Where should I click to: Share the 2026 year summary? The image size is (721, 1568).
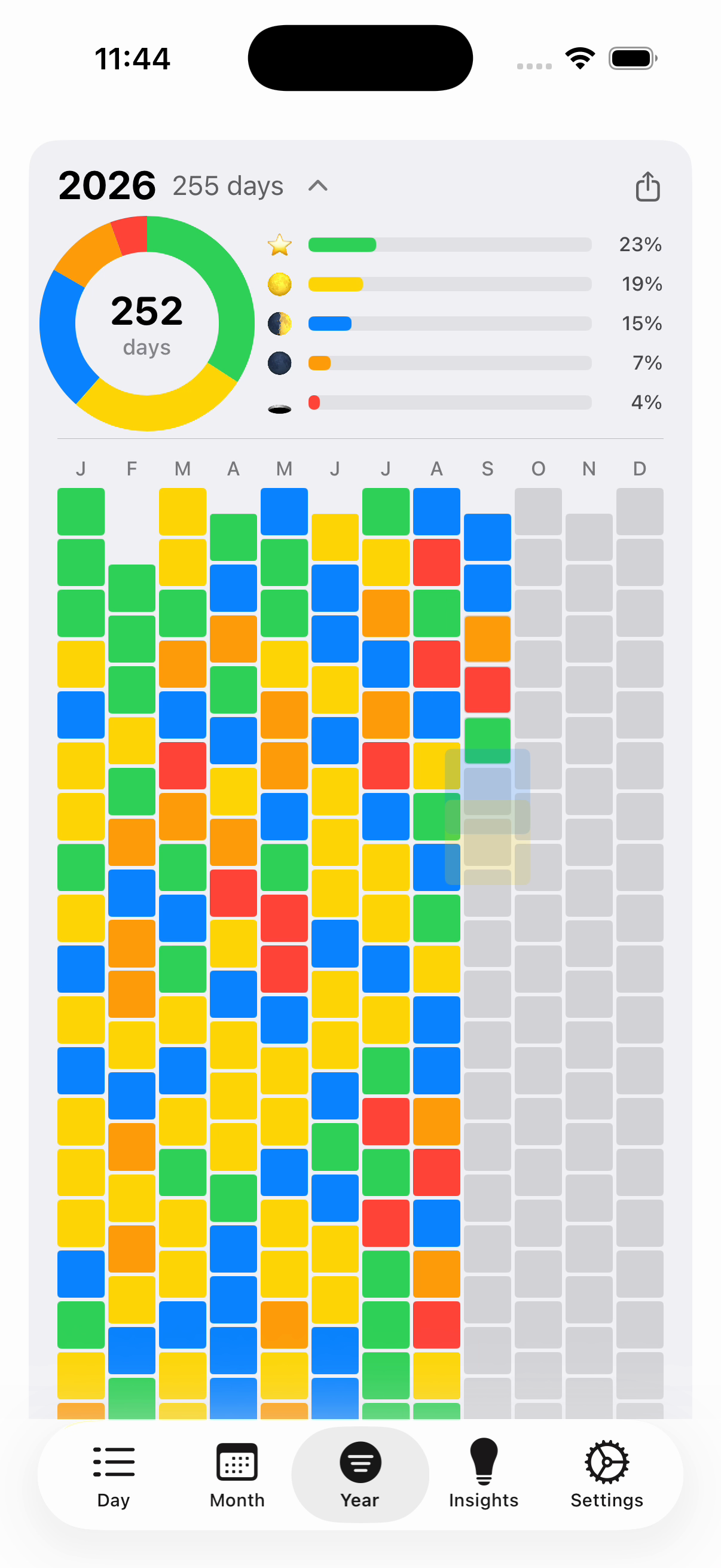pyautogui.click(x=647, y=186)
